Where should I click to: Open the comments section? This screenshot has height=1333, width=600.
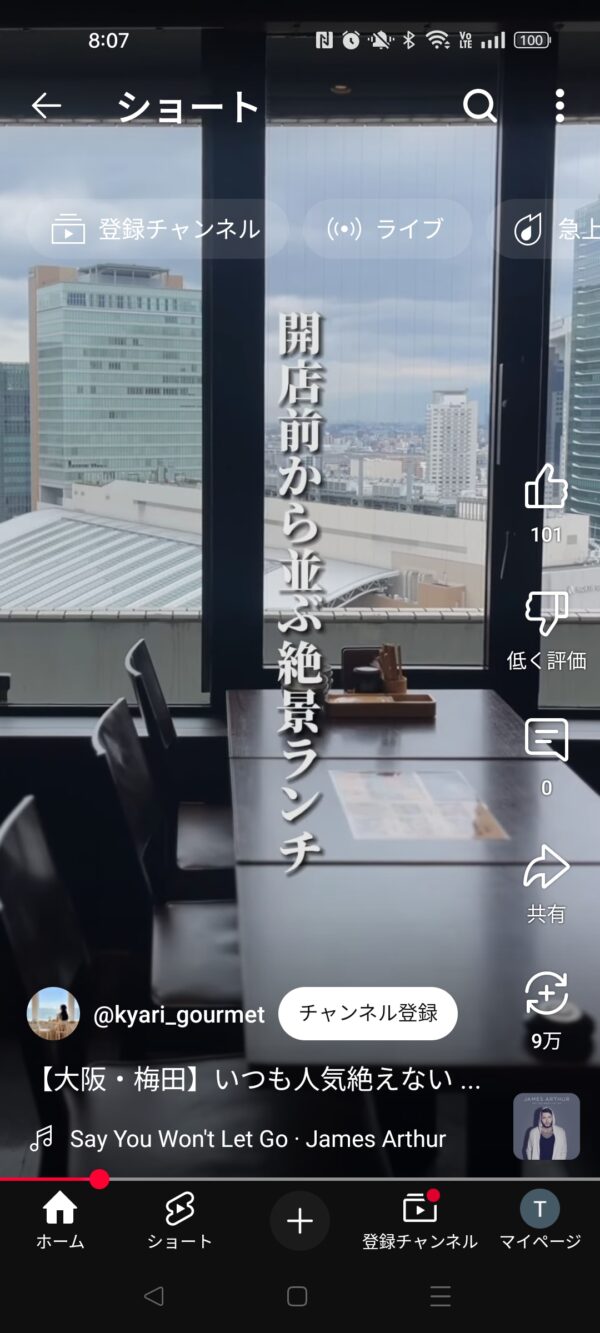546,741
